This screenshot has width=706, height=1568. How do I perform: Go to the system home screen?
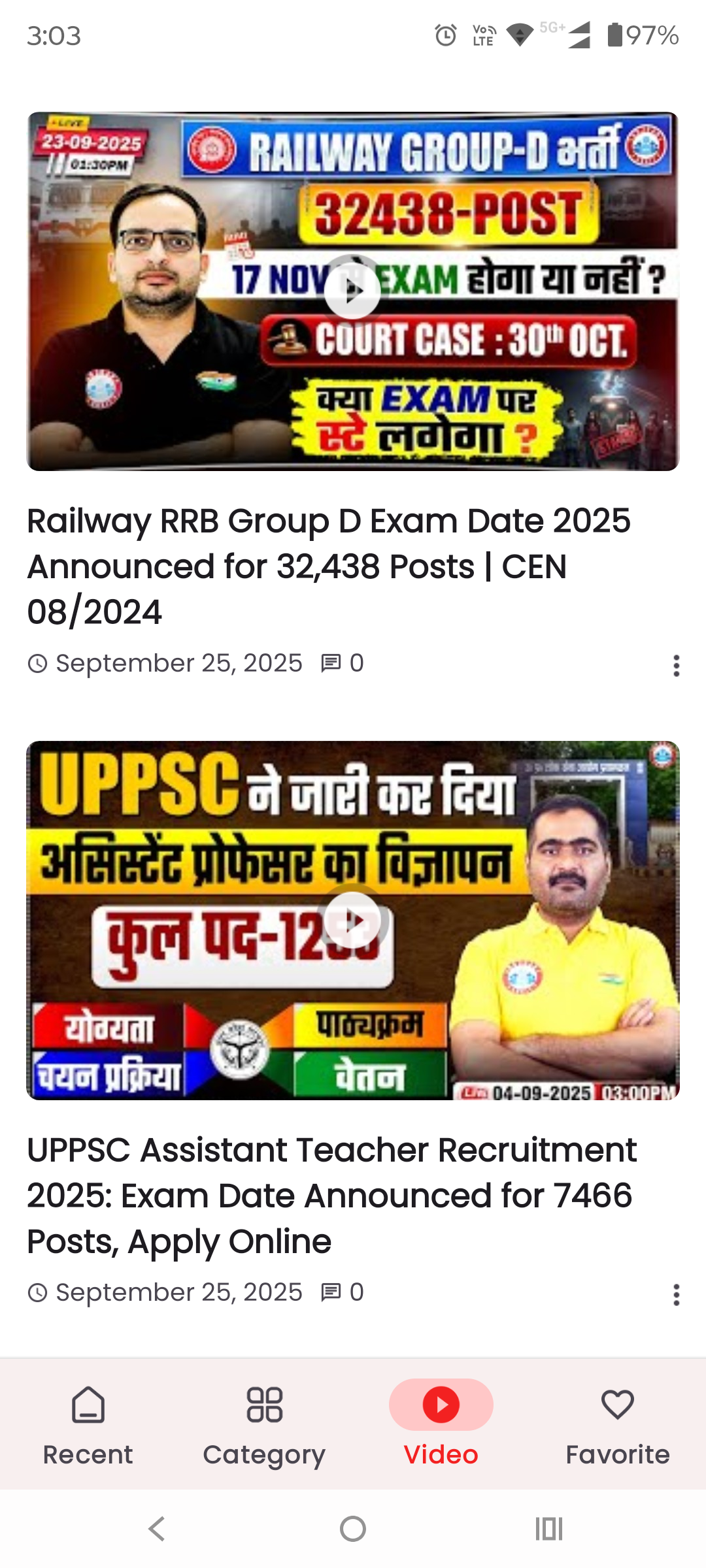pos(353,1529)
